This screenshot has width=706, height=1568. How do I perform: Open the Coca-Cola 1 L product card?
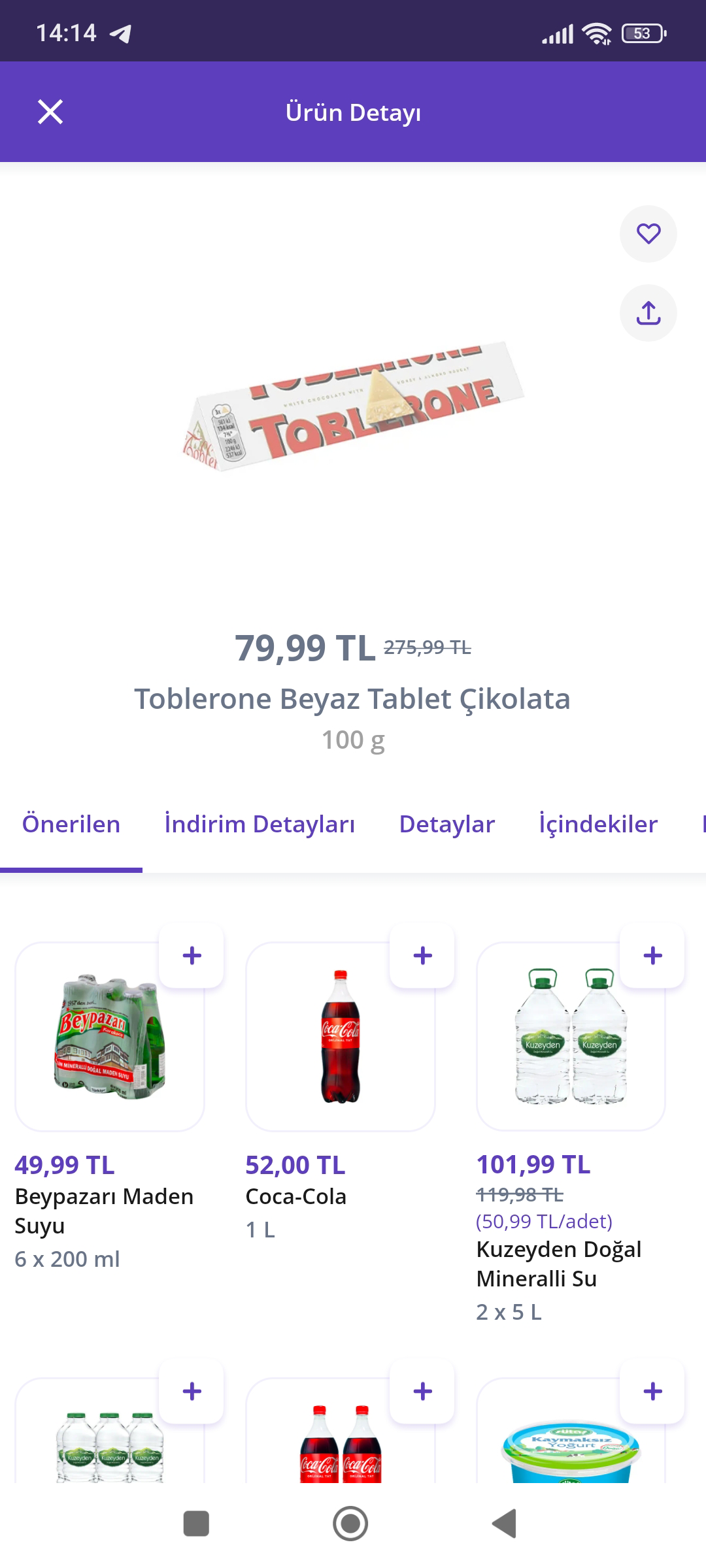point(341,1037)
